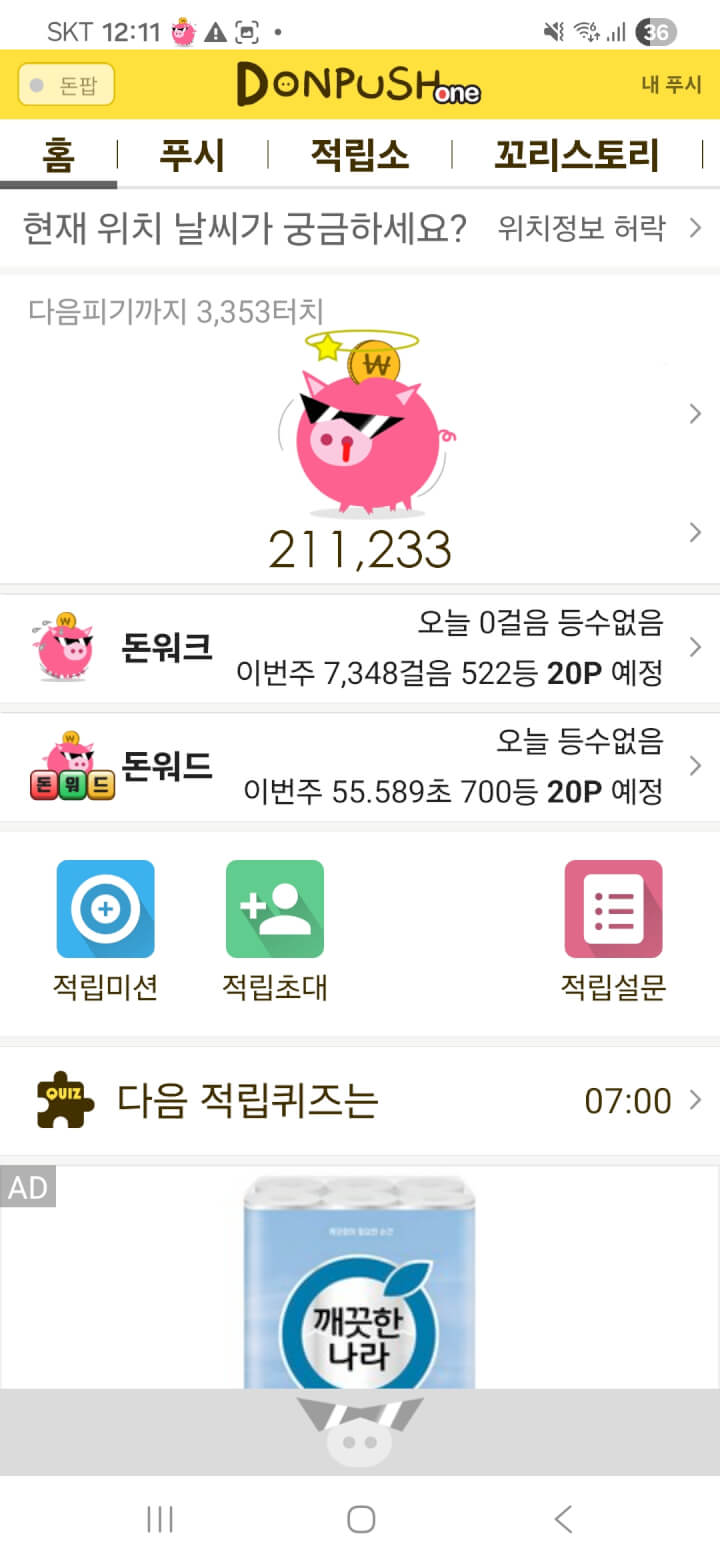Open 적립초대 invite
Screen dimensions: 720x1560
point(274,910)
